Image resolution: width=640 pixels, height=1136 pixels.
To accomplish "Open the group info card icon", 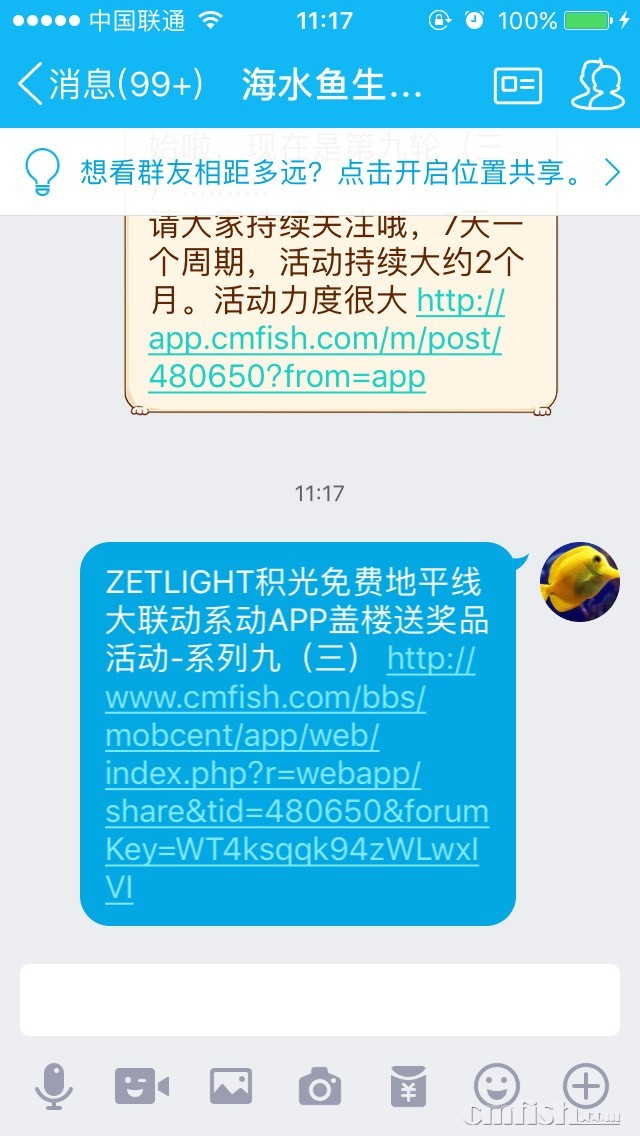I will (517, 85).
